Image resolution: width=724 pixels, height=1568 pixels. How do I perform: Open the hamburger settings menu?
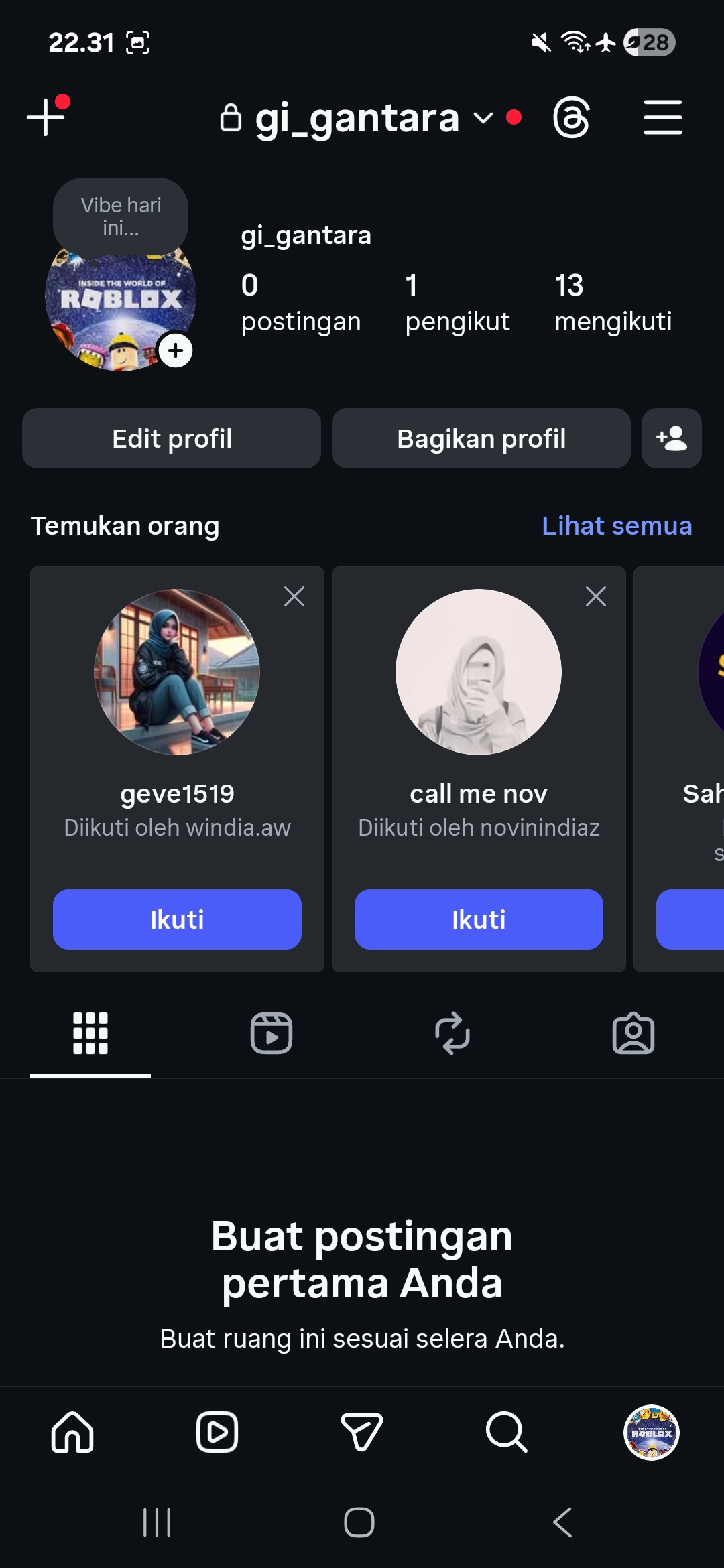coord(662,117)
